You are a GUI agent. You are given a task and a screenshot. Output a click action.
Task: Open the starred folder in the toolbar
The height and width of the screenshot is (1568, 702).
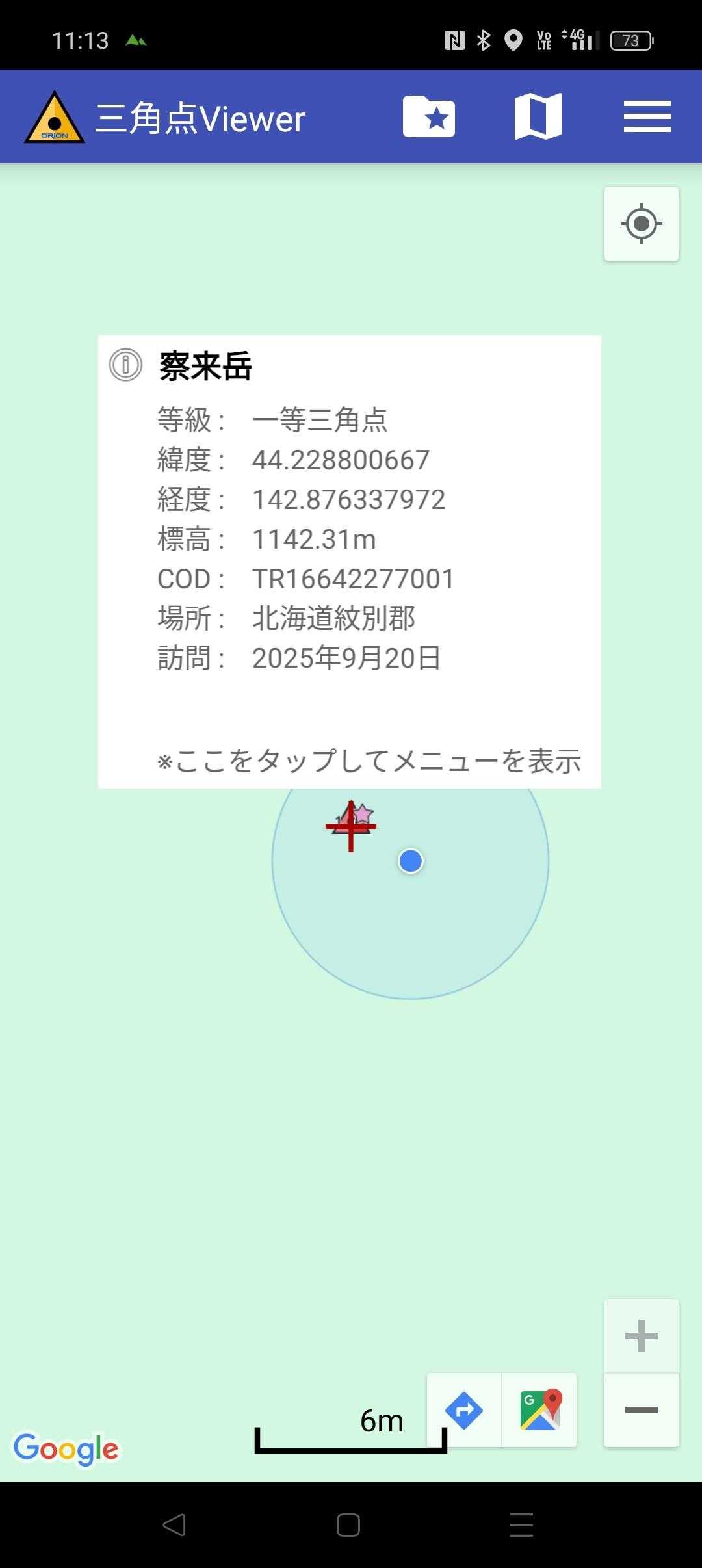tap(429, 117)
